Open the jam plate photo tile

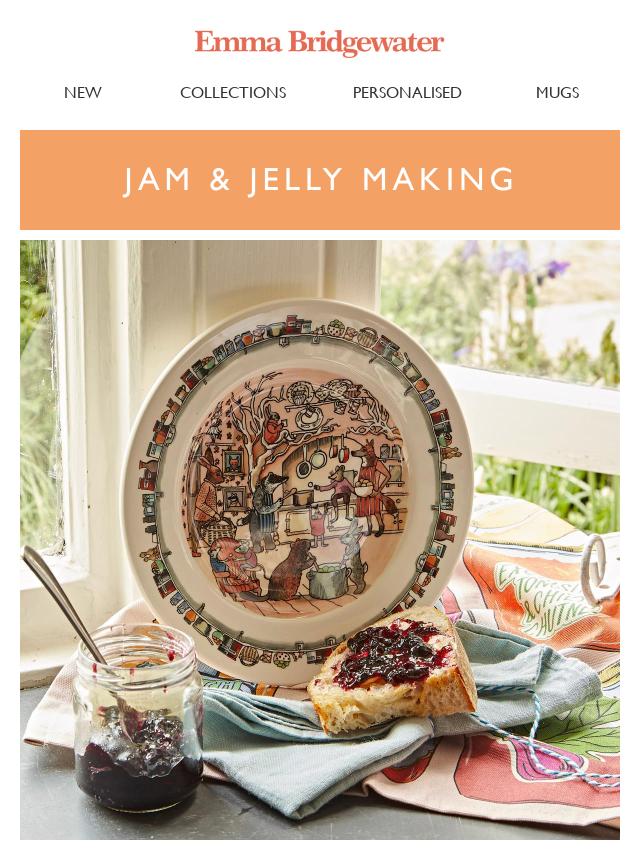[x=320, y=540]
